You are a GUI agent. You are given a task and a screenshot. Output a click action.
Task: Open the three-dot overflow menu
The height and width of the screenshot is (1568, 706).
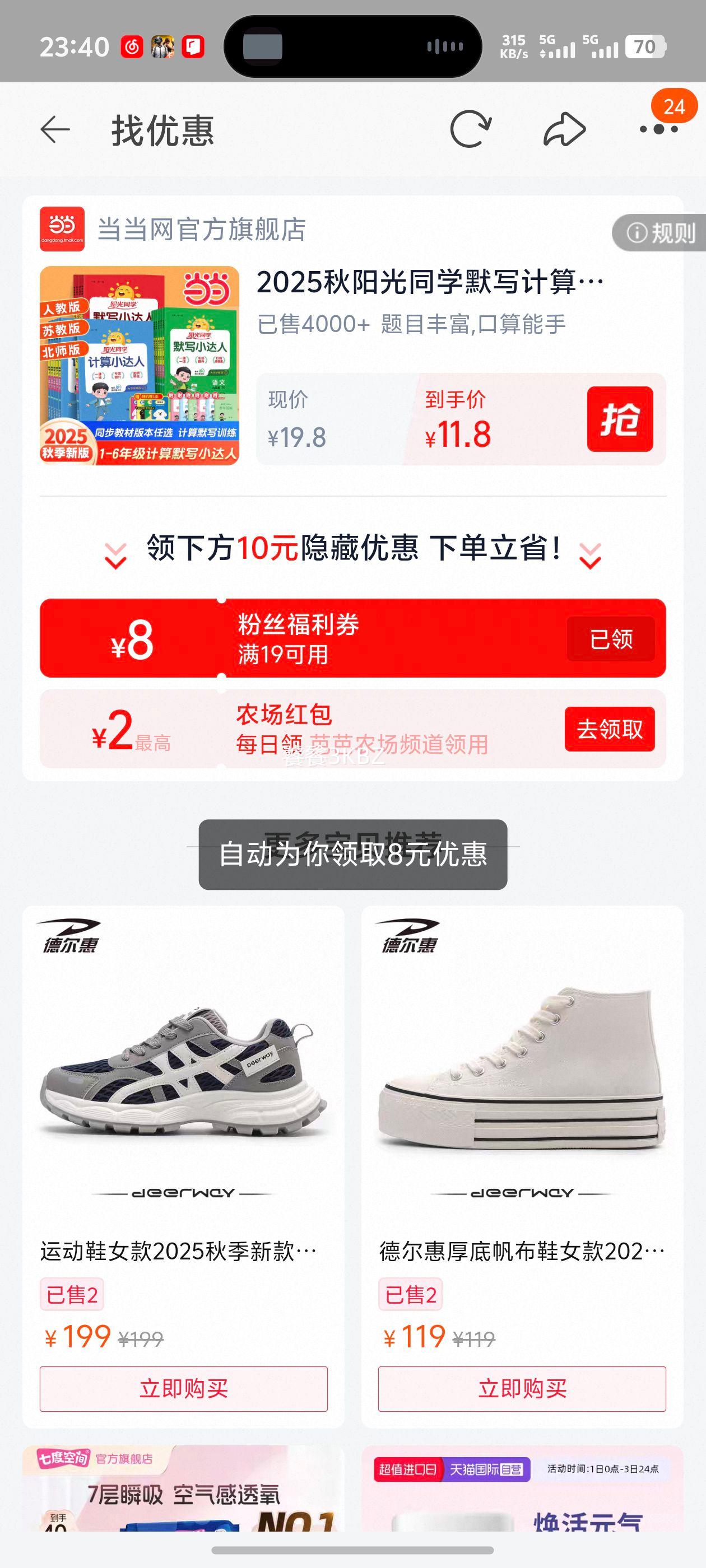pos(658,129)
